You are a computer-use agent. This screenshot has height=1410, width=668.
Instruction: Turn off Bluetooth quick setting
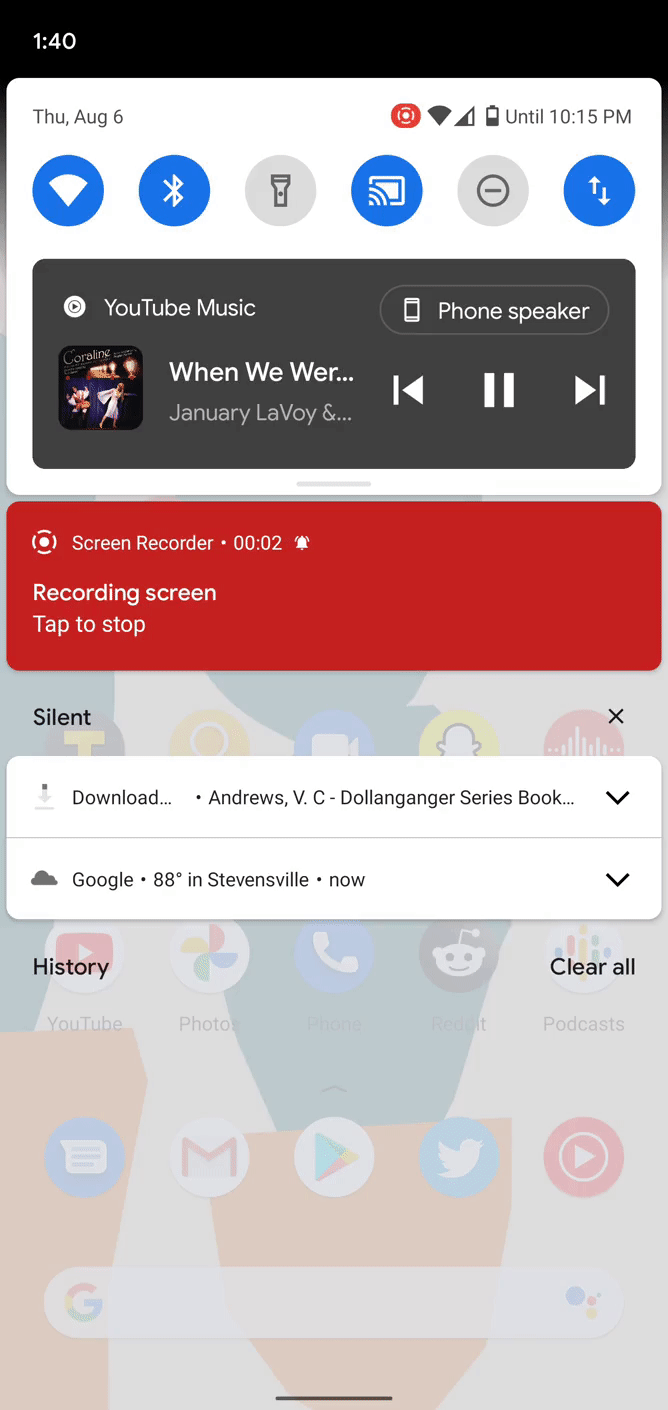[x=174, y=190]
